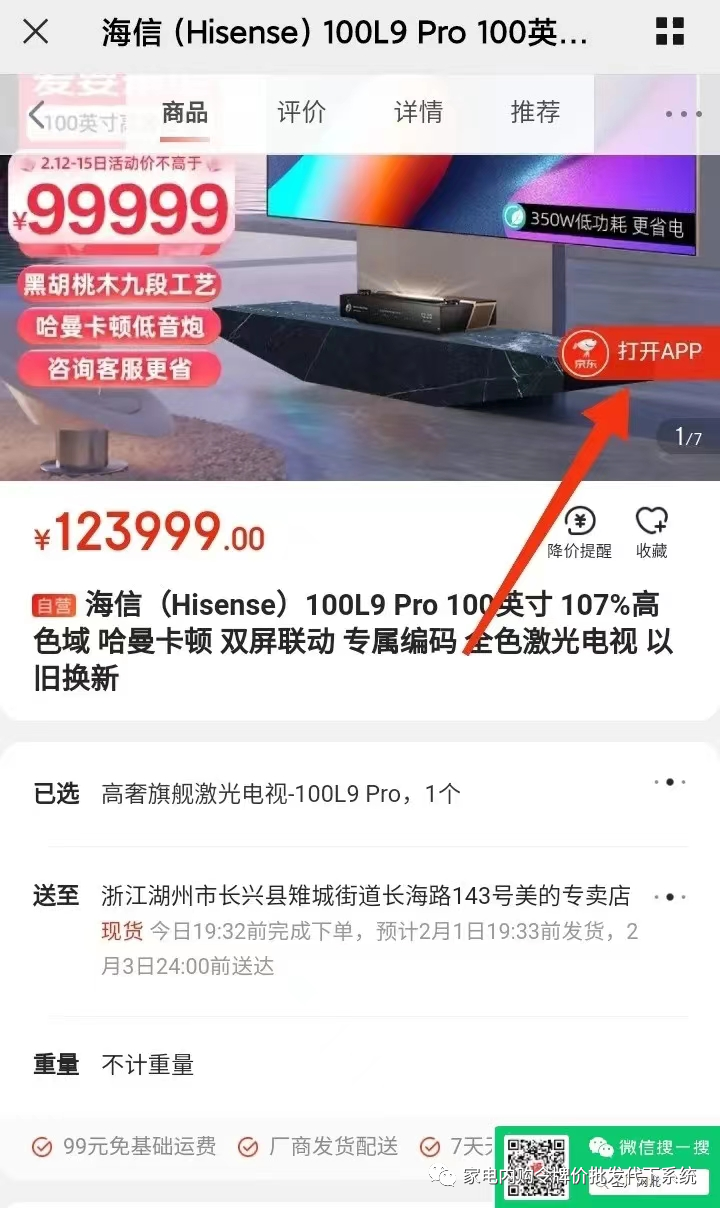Open the grid menu in the title bar
Screen dimensions: 720x1208
point(669,32)
